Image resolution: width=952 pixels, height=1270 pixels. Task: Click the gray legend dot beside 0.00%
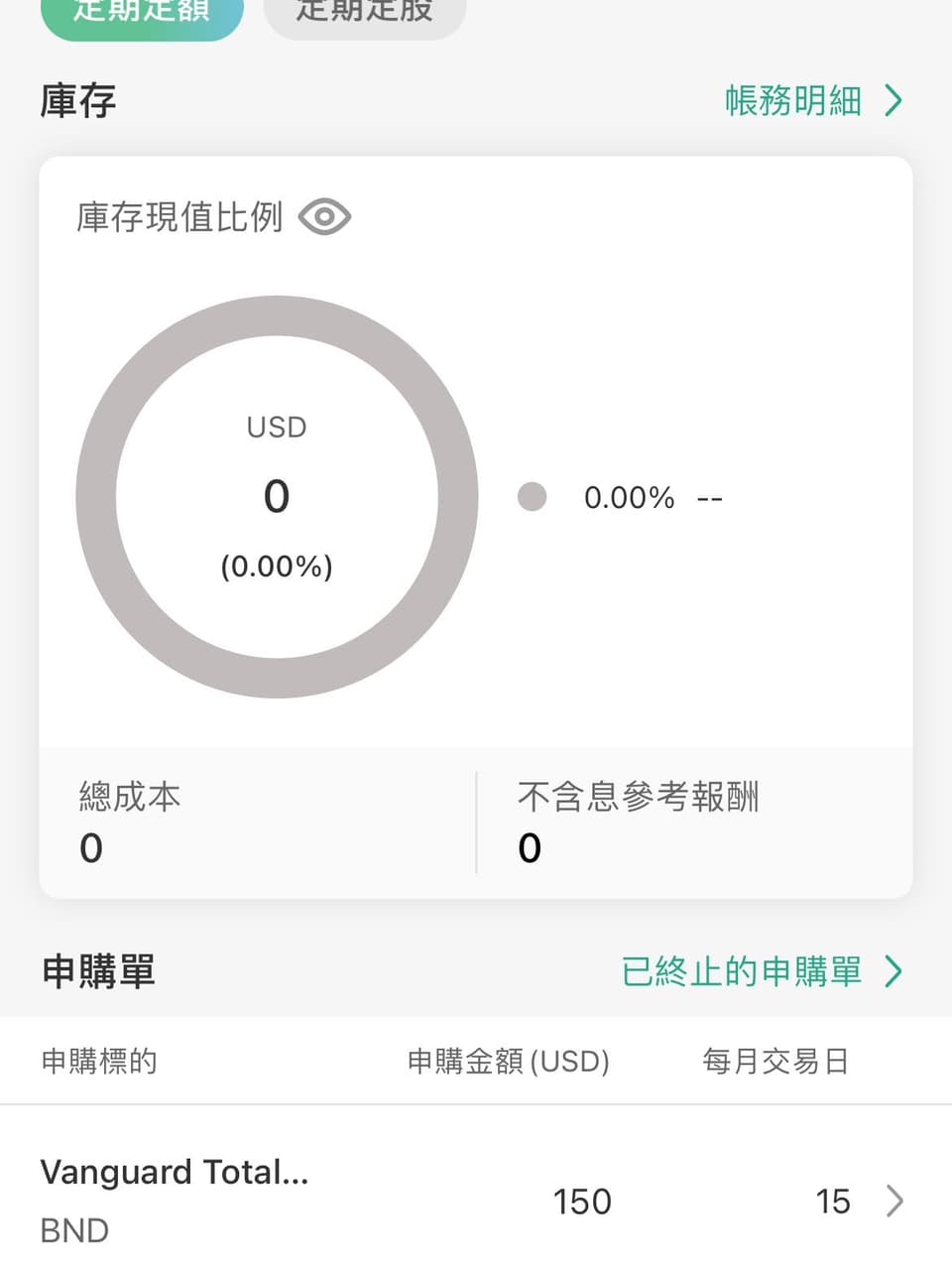pyautogui.click(x=533, y=497)
